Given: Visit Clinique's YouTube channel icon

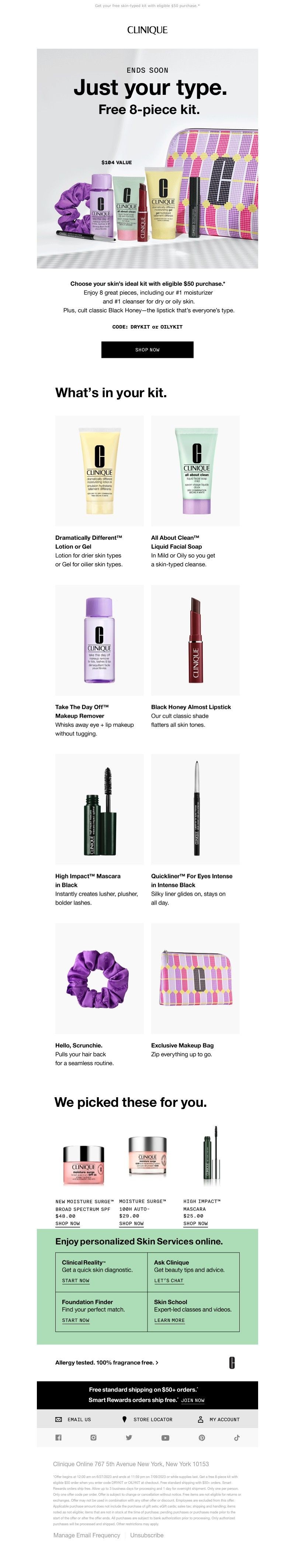Looking at the screenshot, I should point(165,1437).
